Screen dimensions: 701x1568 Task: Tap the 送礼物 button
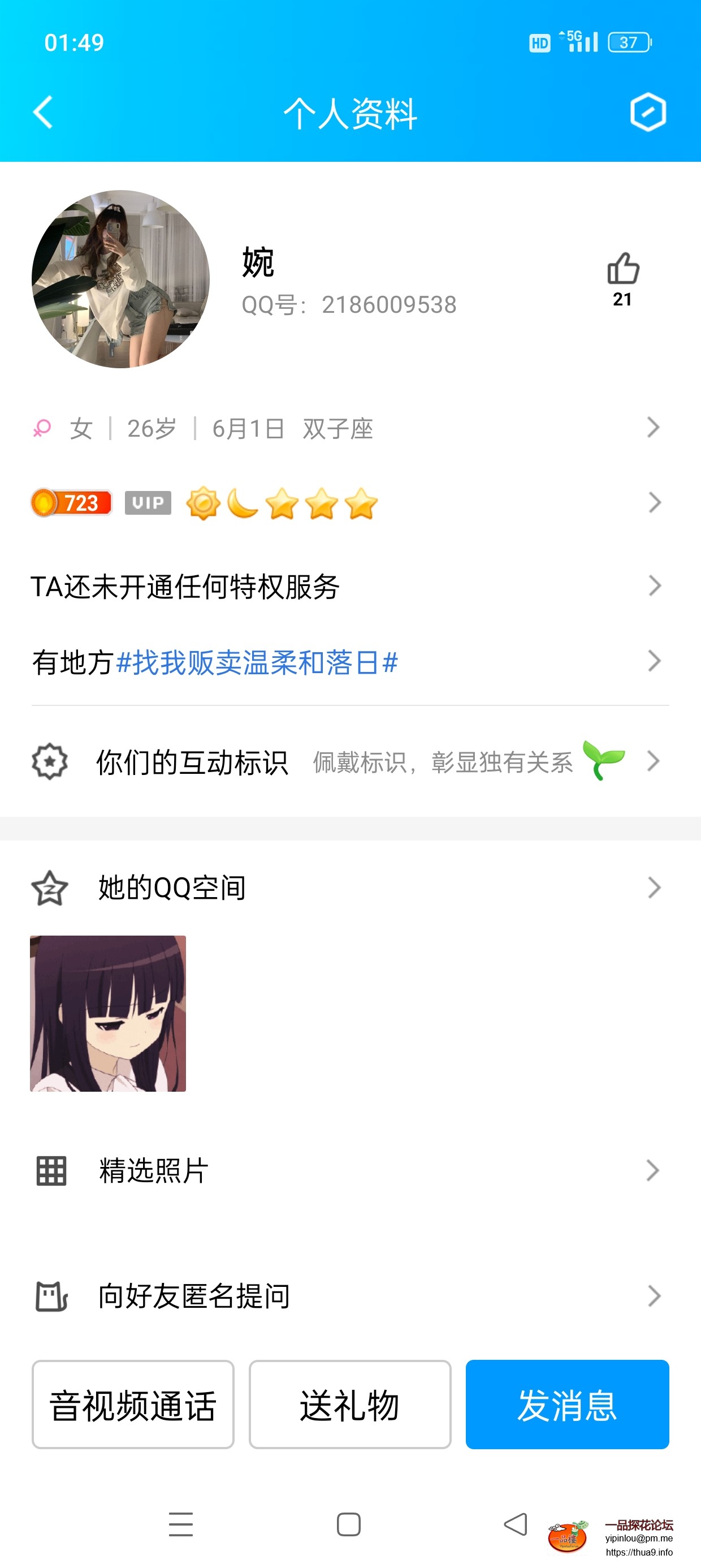click(x=350, y=1405)
